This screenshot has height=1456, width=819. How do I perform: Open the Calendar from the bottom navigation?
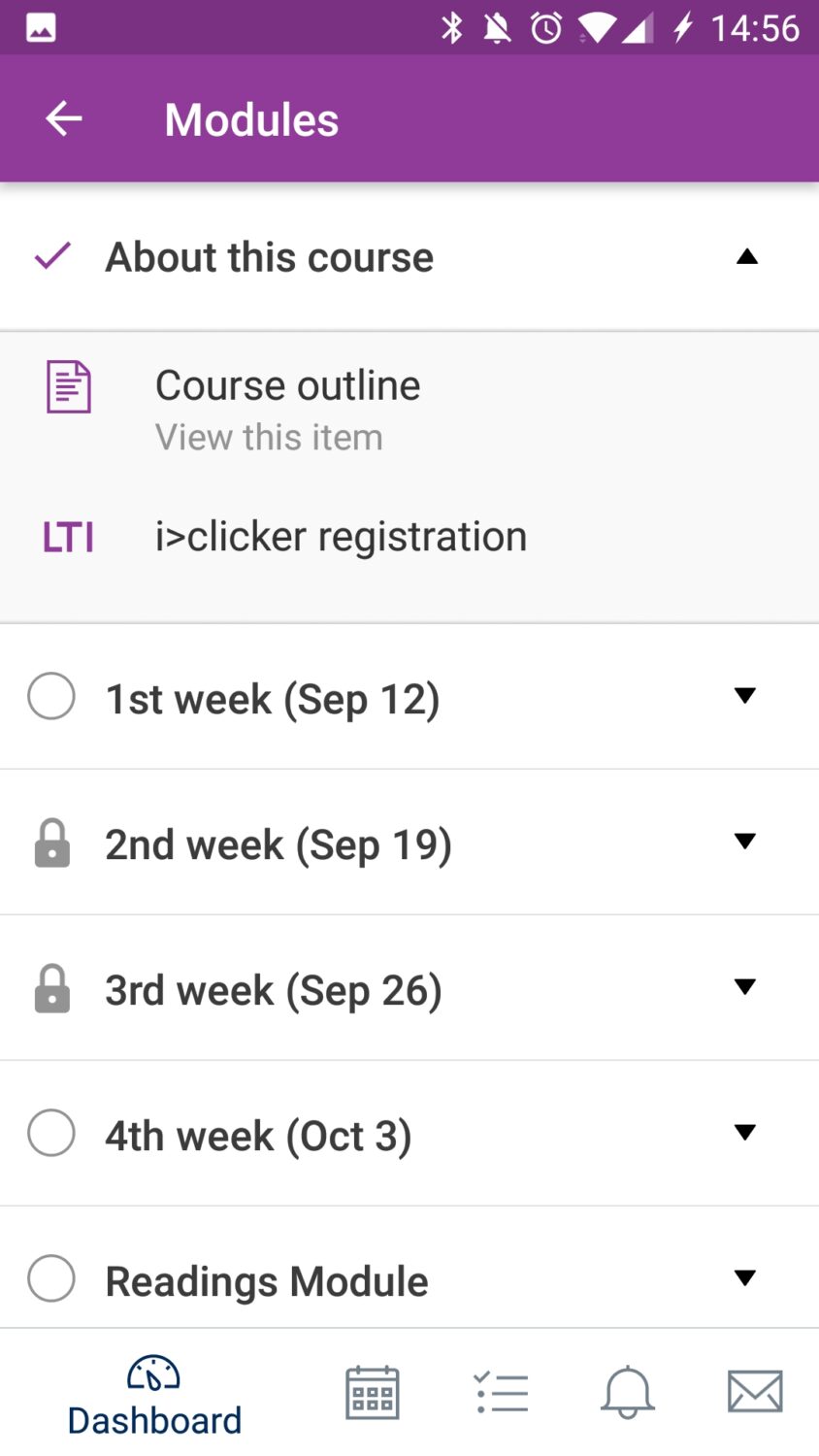(x=373, y=1391)
